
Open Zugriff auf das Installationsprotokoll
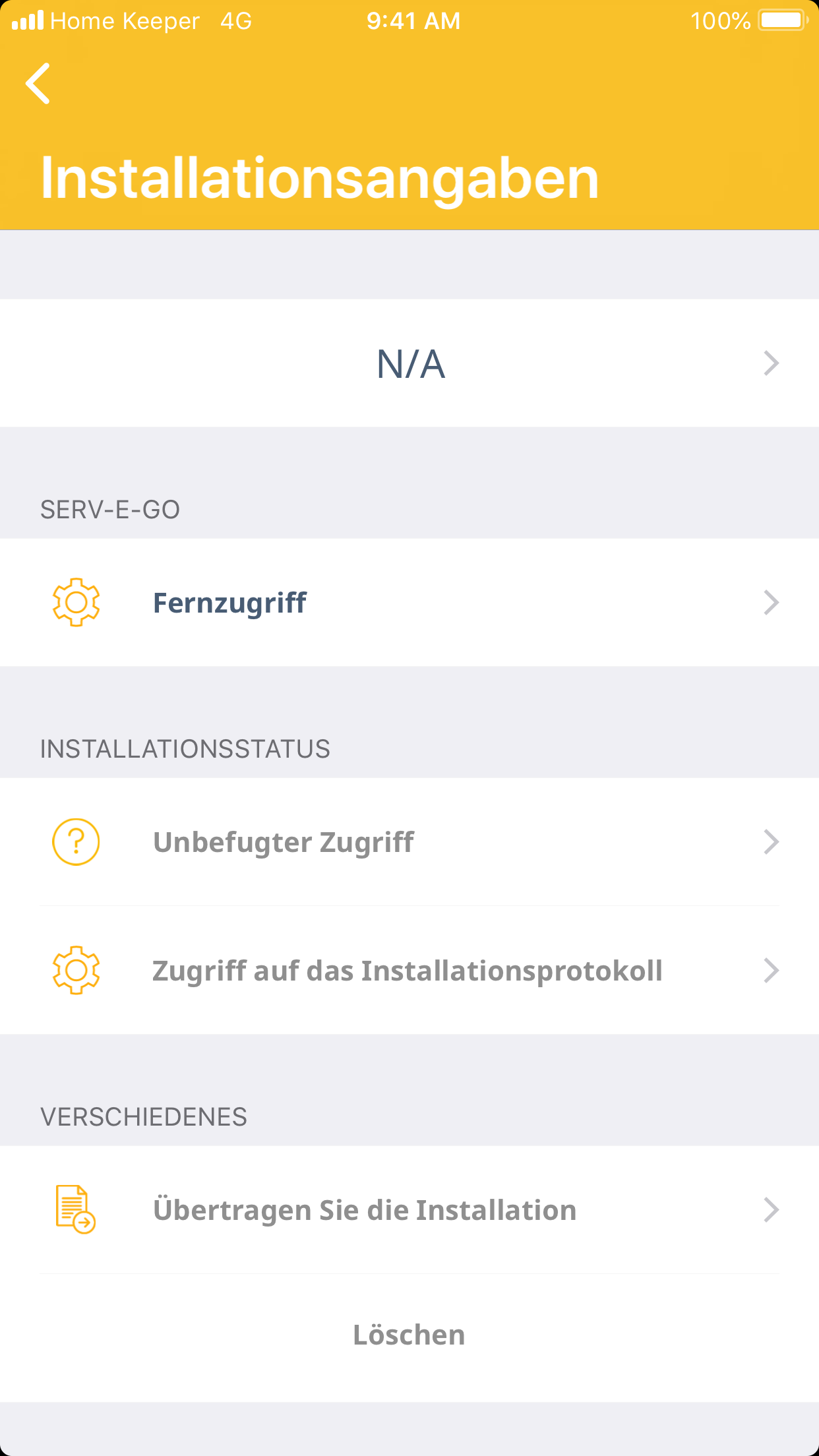(409, 971)
